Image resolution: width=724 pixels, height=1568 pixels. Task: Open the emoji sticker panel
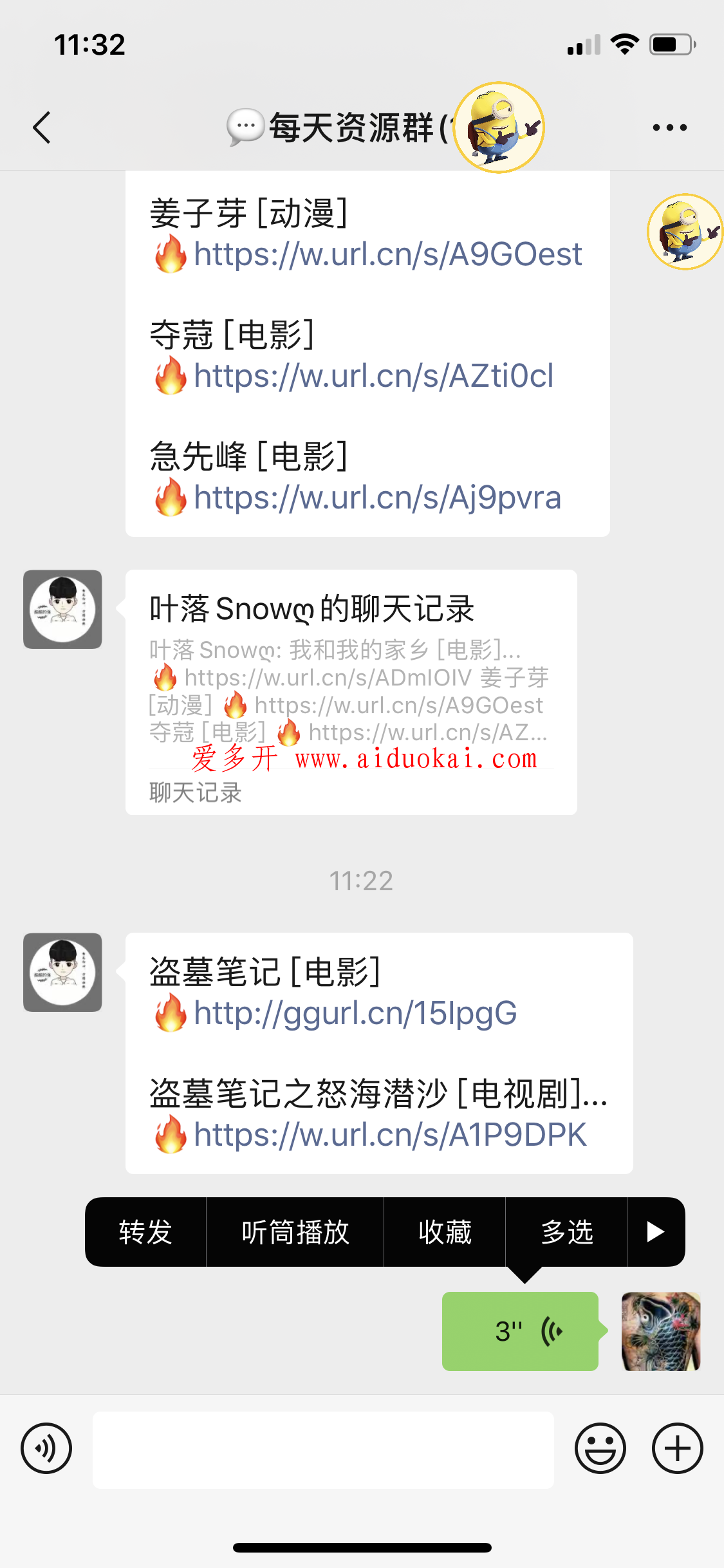[600, 1448]
